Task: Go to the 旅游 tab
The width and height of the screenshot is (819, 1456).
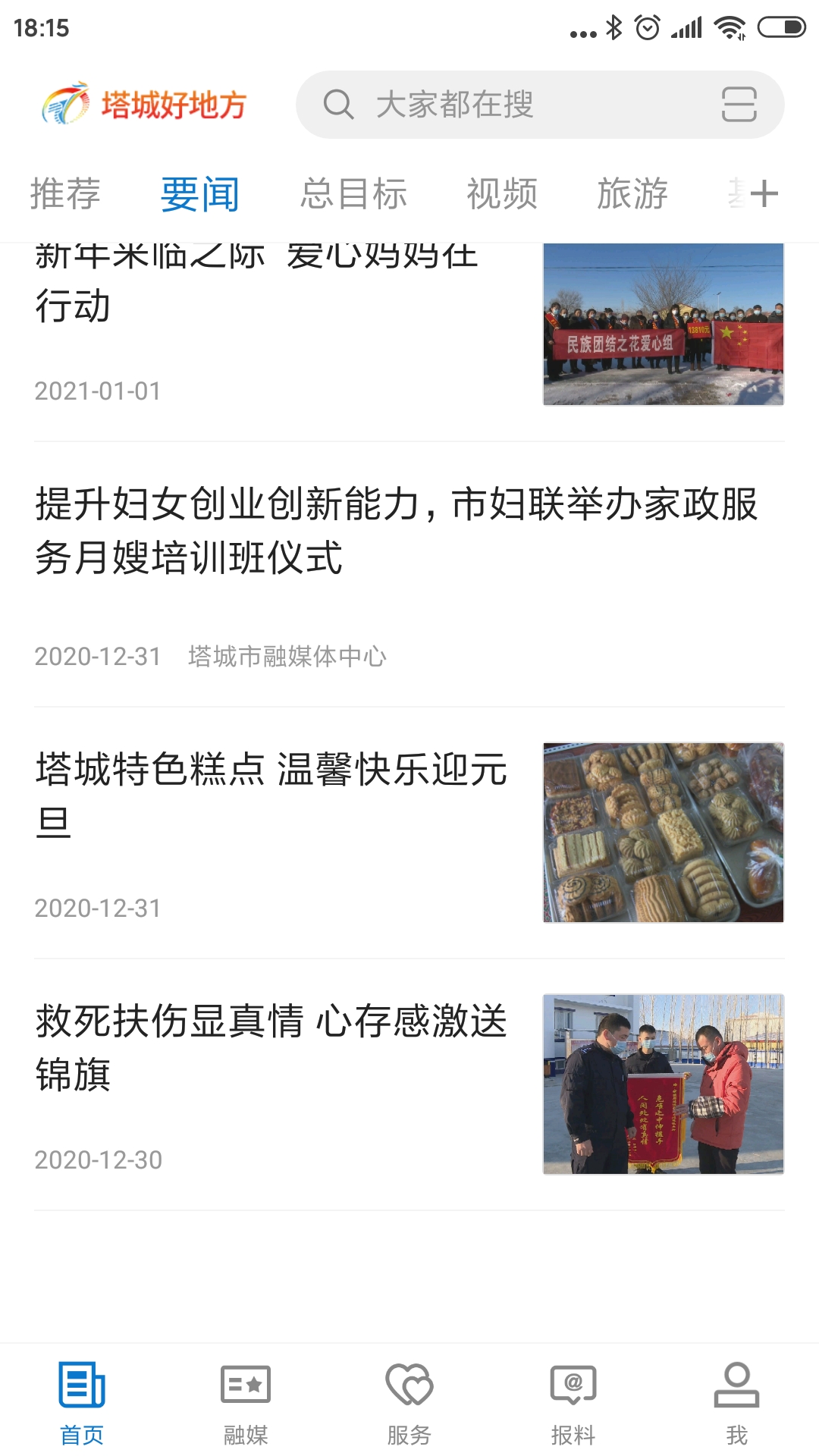Action: click(632, 193)
